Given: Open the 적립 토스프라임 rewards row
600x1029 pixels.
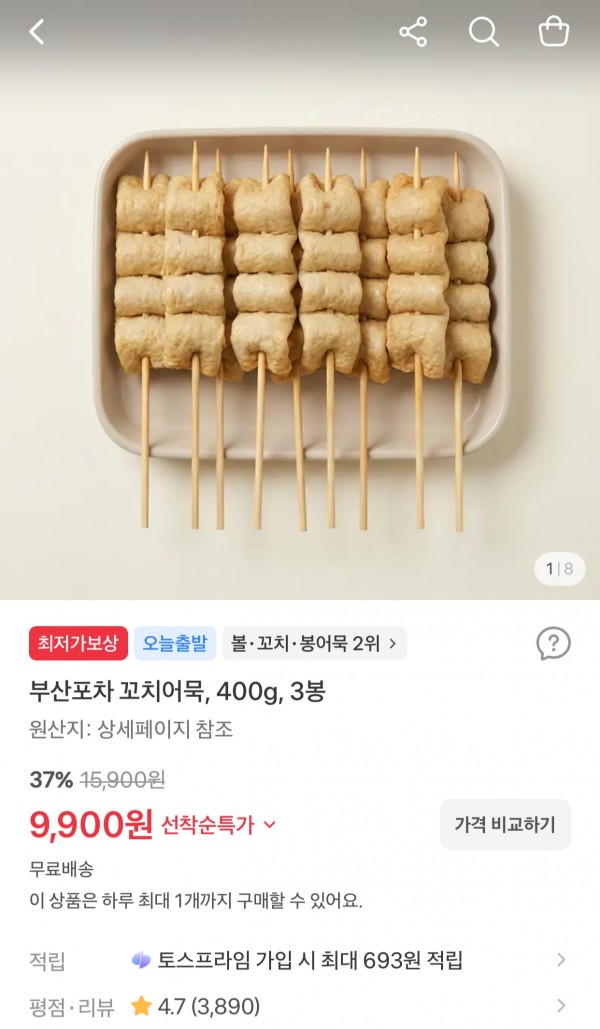Looking at the screenshot, I should coord(300,961).
